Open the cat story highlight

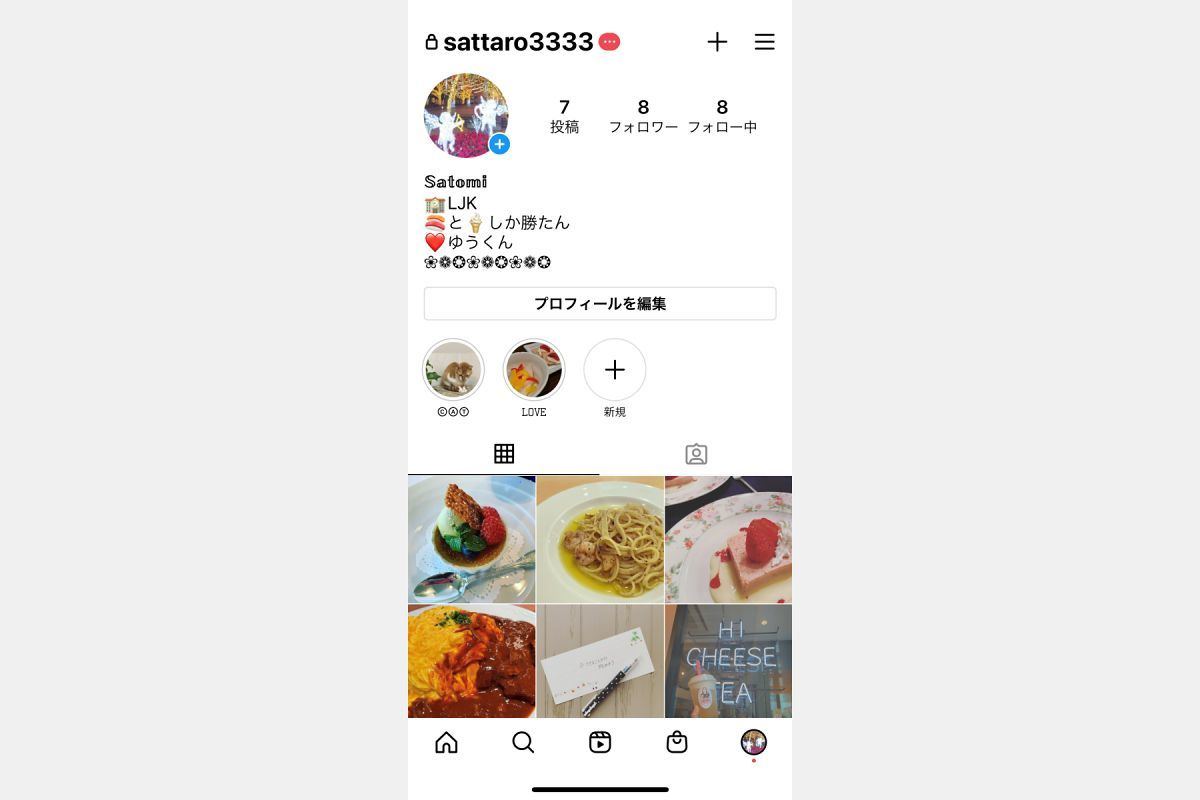(453, 370)
